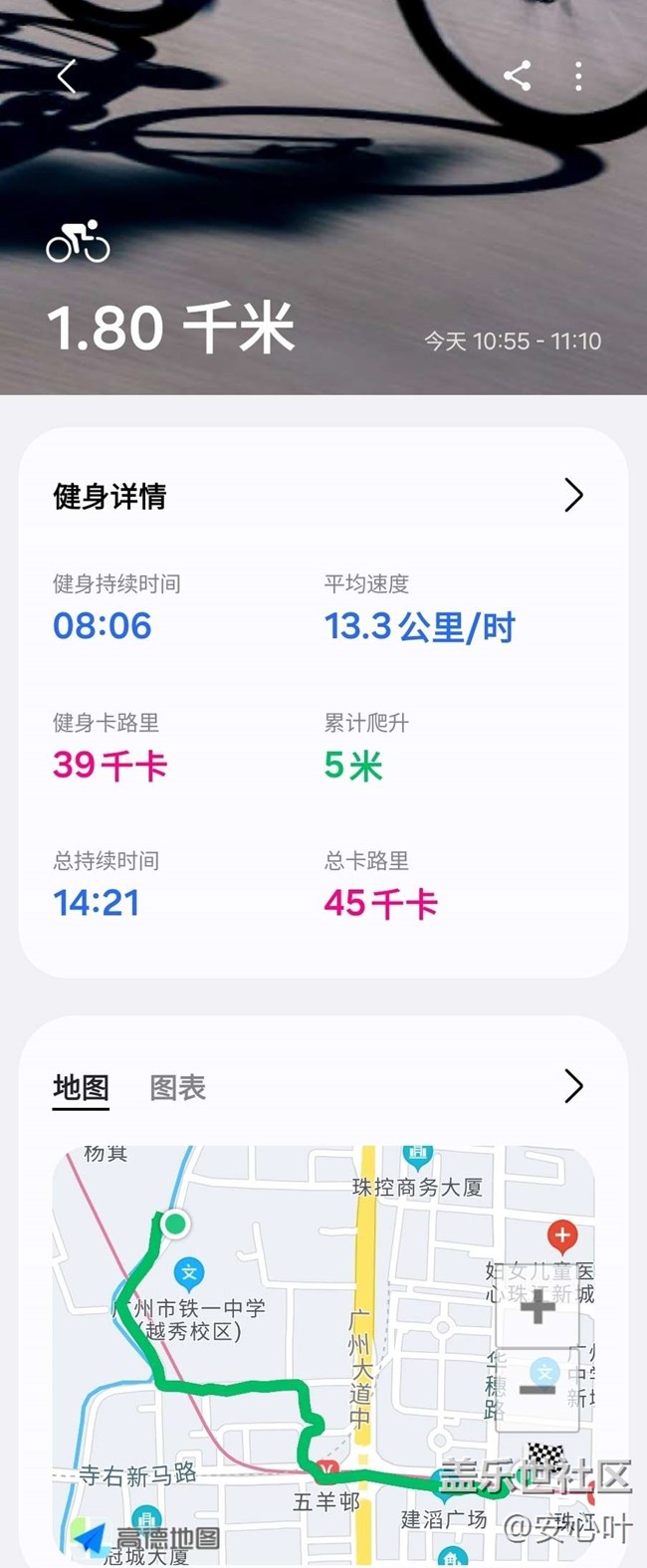Image resolution: width=647 pixels, height=1568 pixels.
Task: Switch to the 图表 tab
Action: click(177, 1087)
